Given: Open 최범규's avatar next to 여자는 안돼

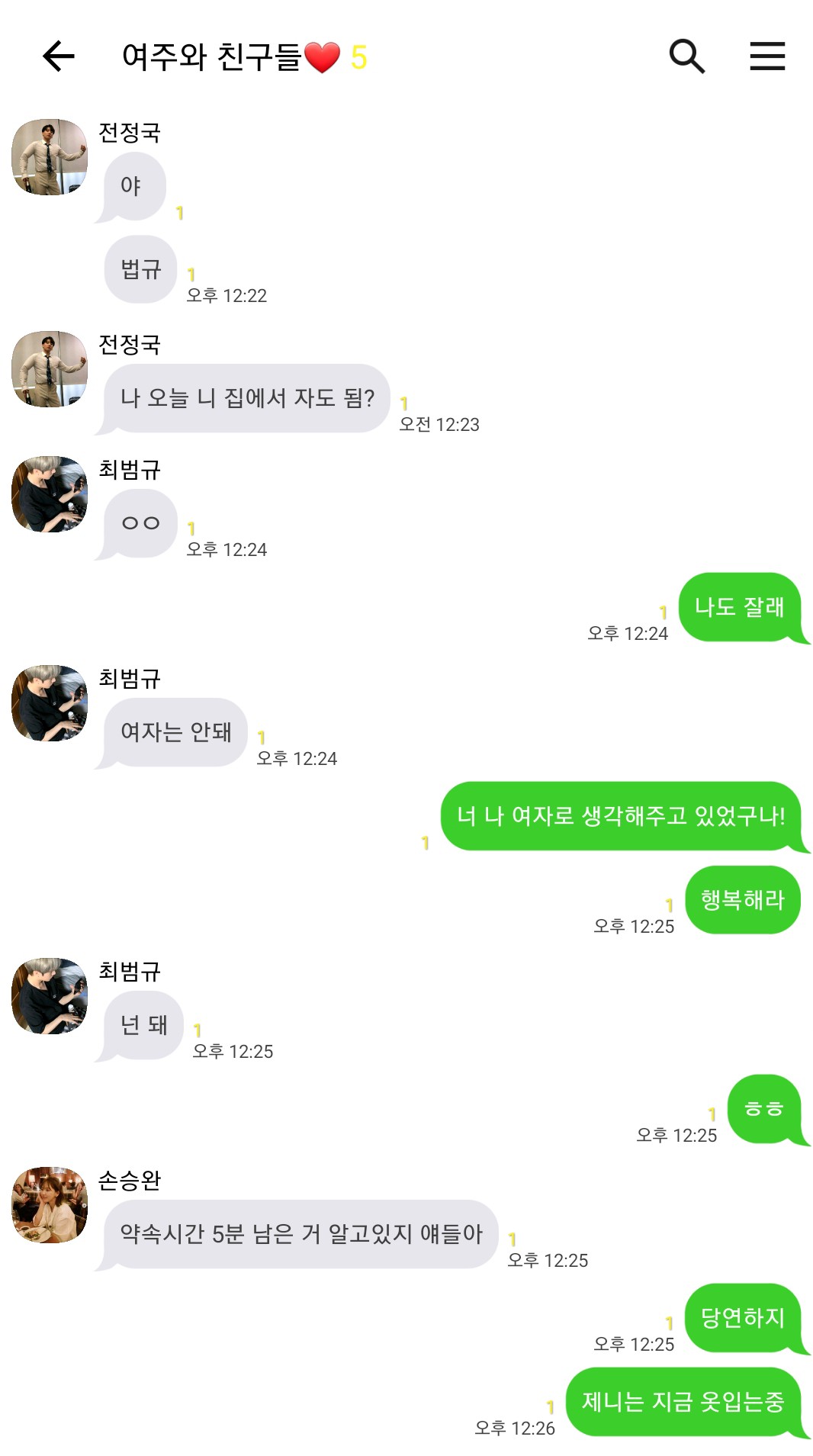Looking at the screenshot, I should (50, 702).
